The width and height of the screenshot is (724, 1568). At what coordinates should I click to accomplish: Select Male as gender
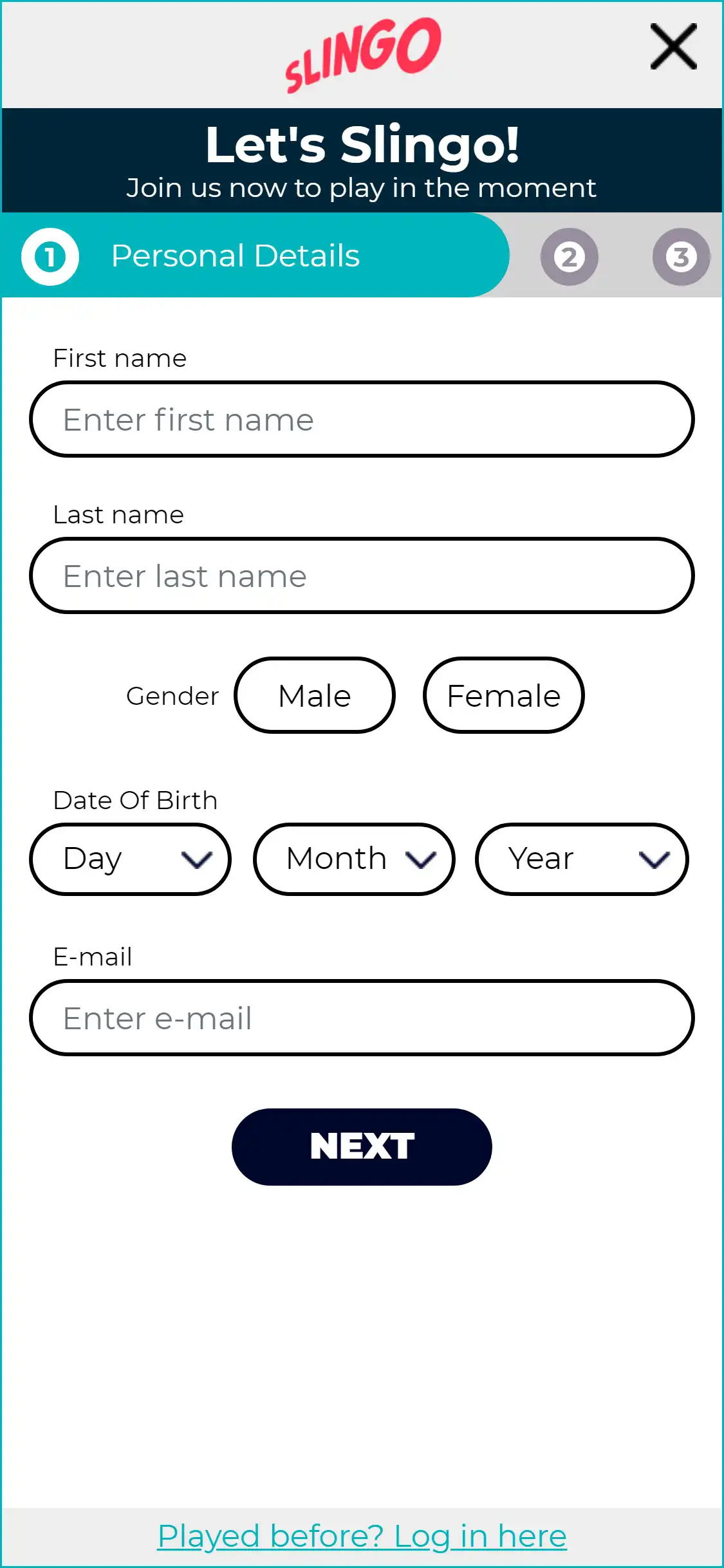click(x=315, y=696)
